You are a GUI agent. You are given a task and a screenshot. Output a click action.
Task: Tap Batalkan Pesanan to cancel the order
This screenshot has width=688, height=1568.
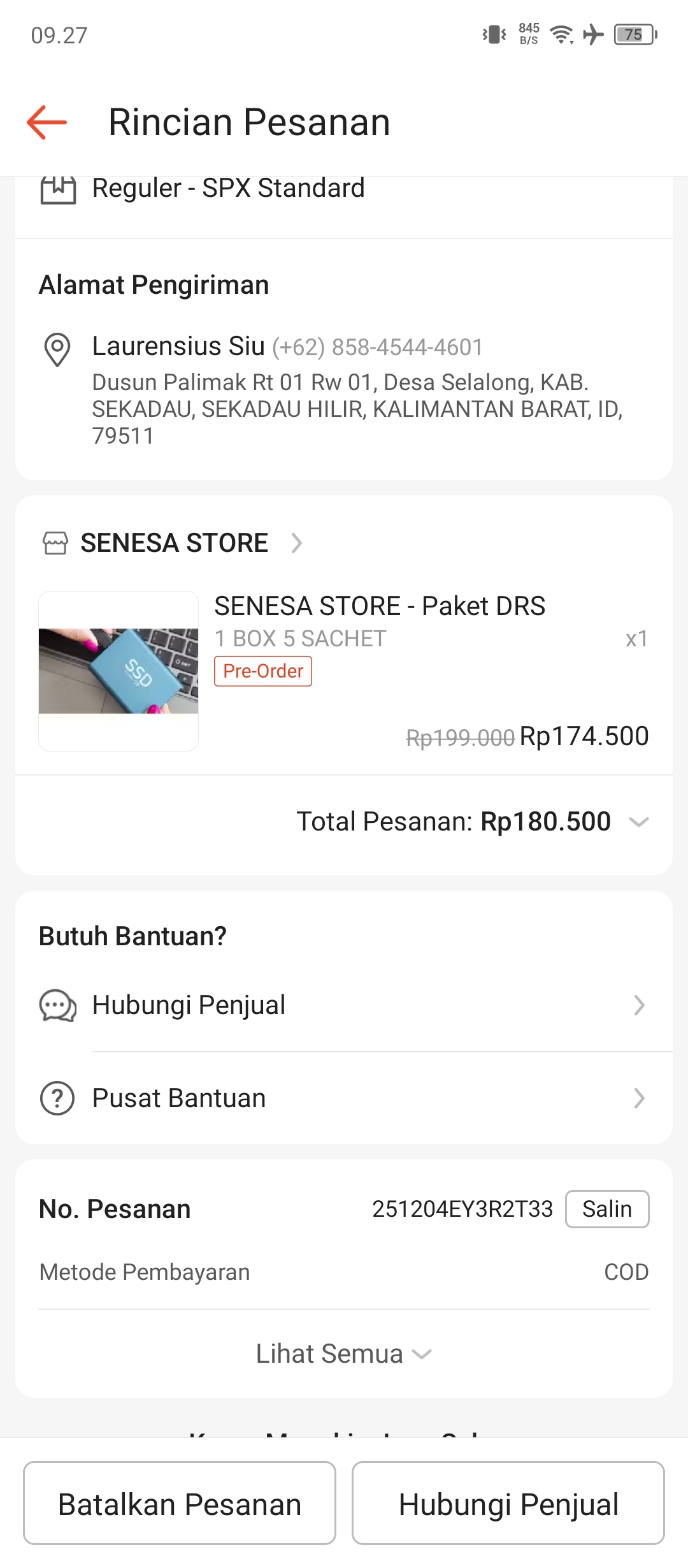[x=180, y=1503]
